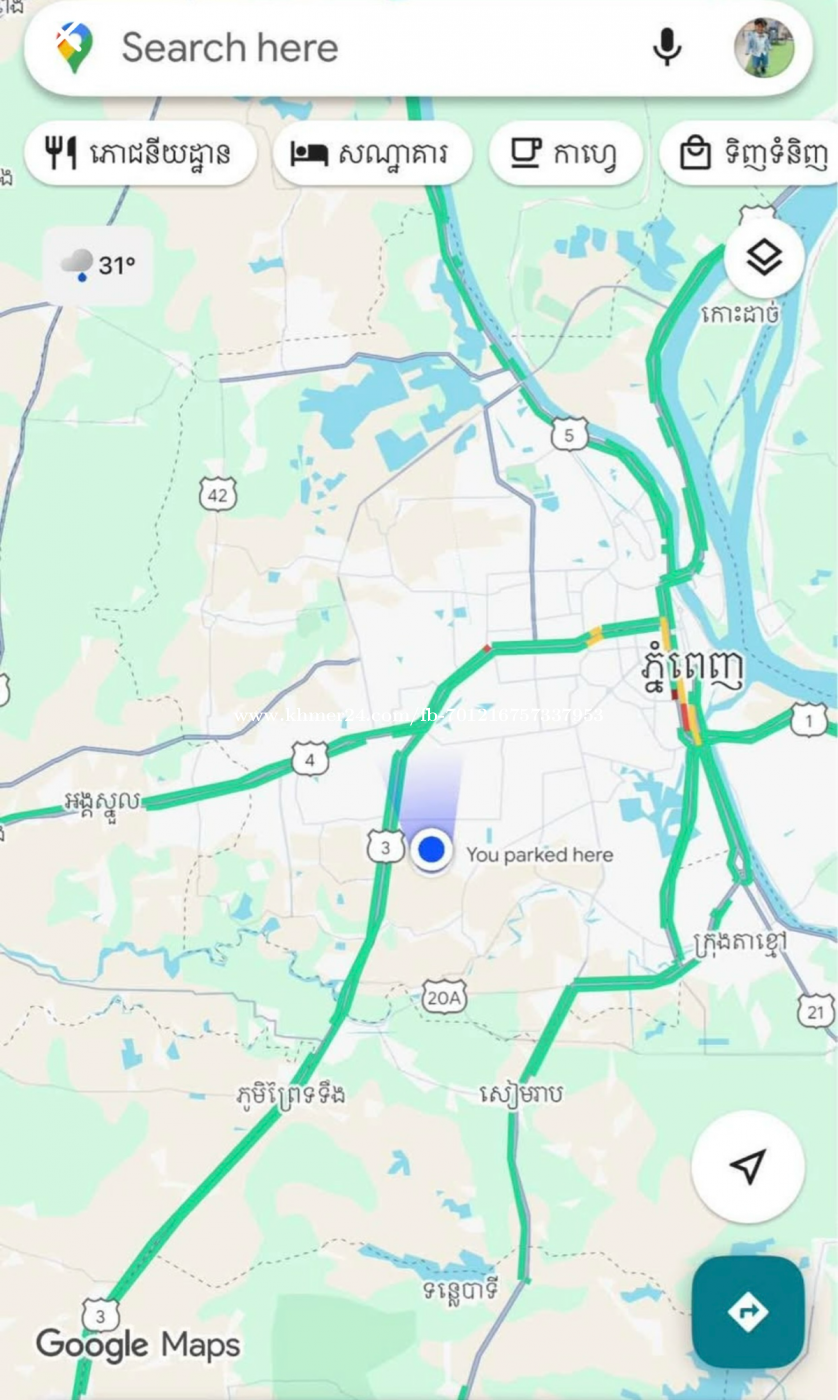Select the shopping chip with bag icon
The height and width of the screenshot is (1400, 838).
749,153
